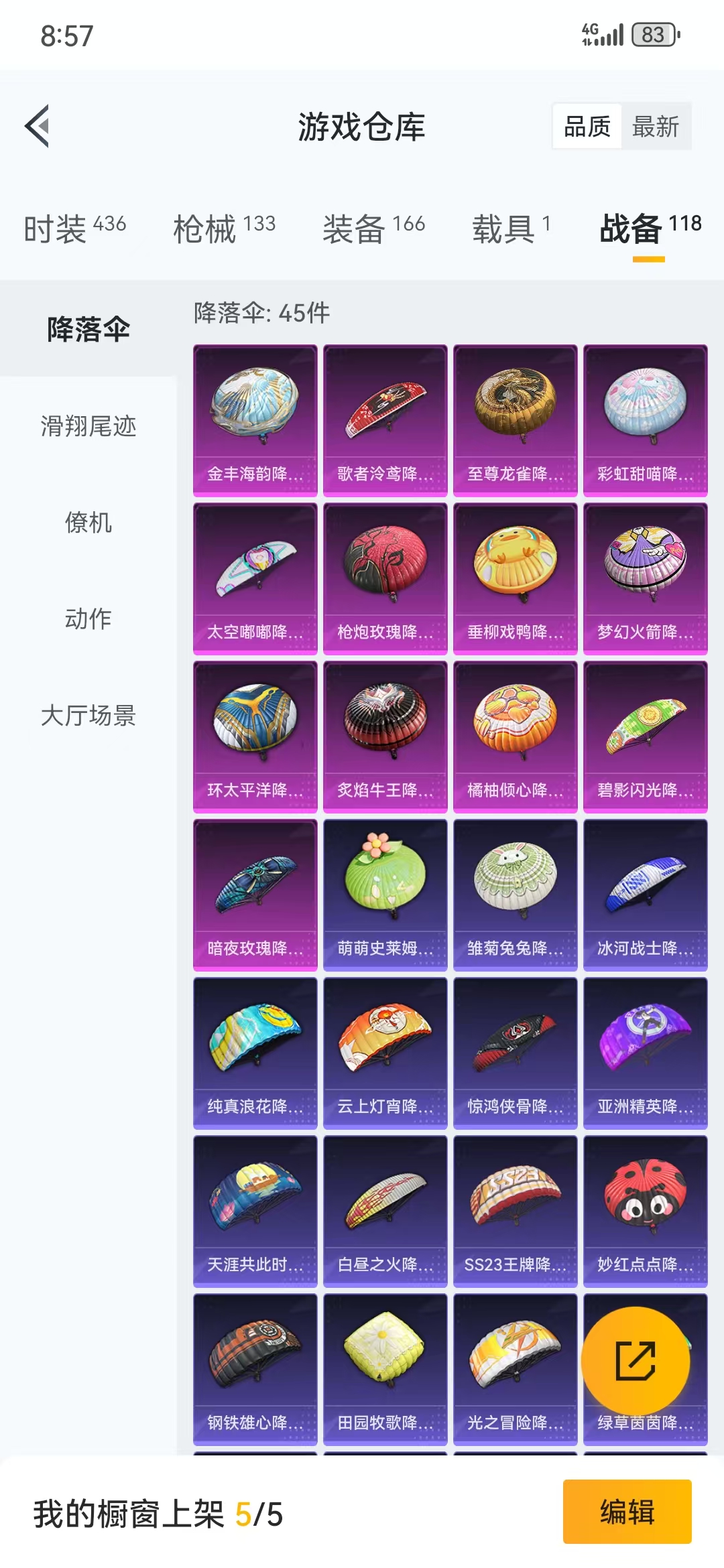Image resolution: width=724 pixels, height=1568 pixels.
Task: Tap the 编辑 button
Action: [x=627, y=1512]
